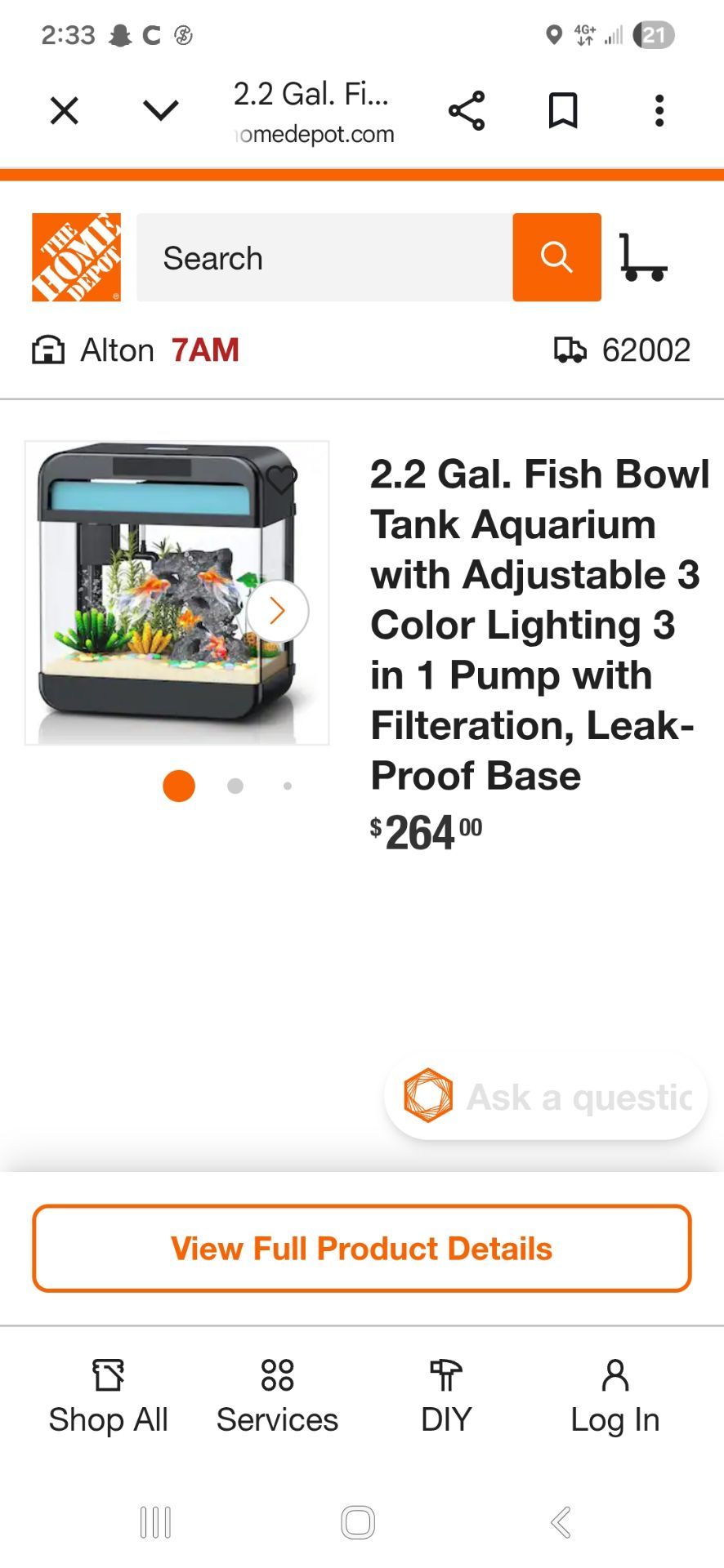
Task: Change delivery ZIP code 62002
Action: pyautogui.click(x=623, y=350)
